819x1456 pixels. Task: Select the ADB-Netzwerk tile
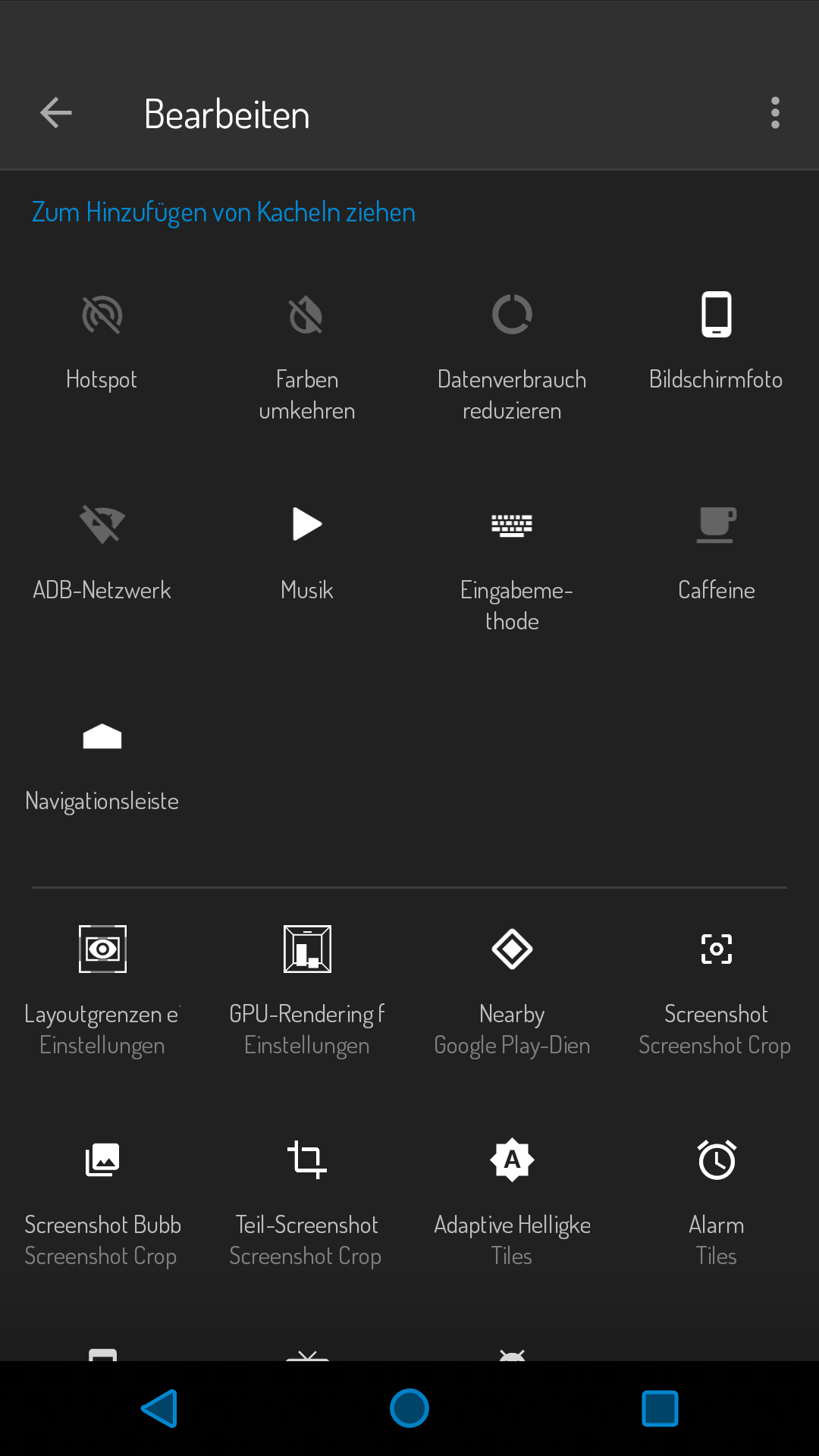102,552
